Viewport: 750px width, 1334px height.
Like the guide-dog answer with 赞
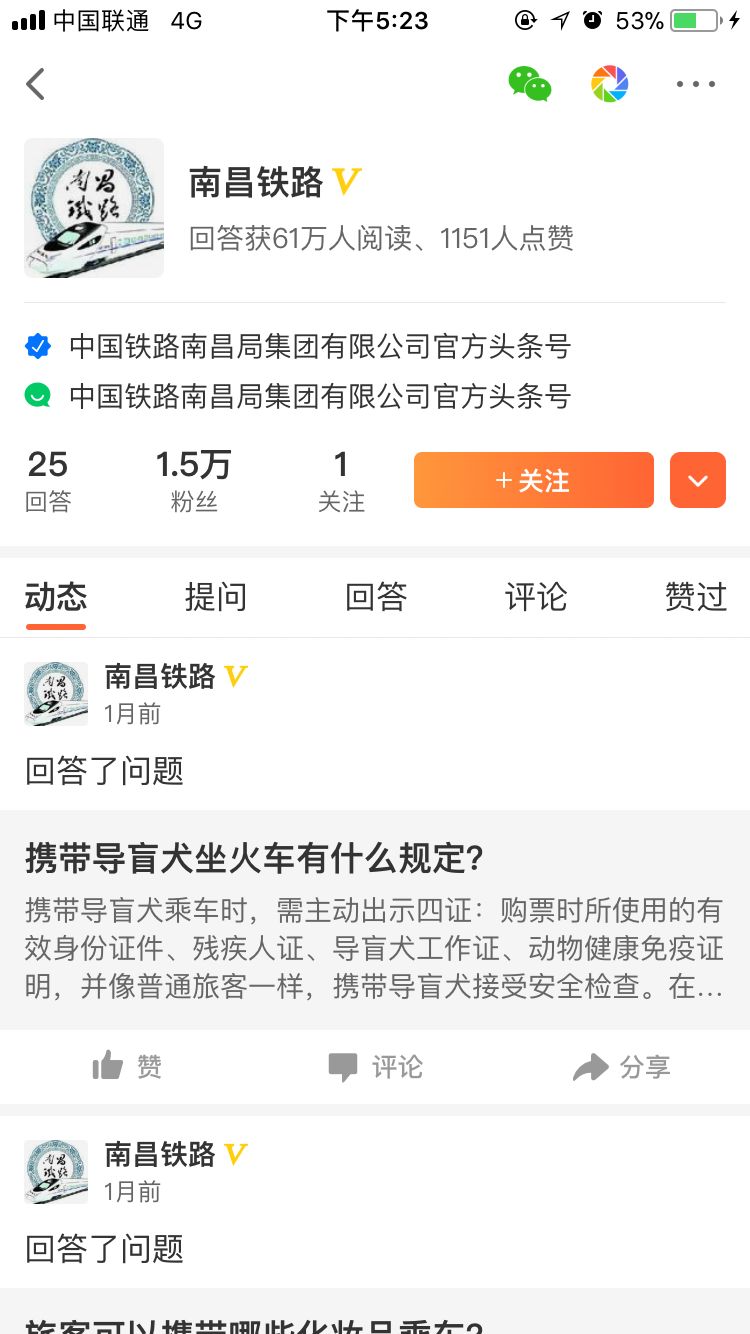pyautogui.click(x=126, y=1067)
